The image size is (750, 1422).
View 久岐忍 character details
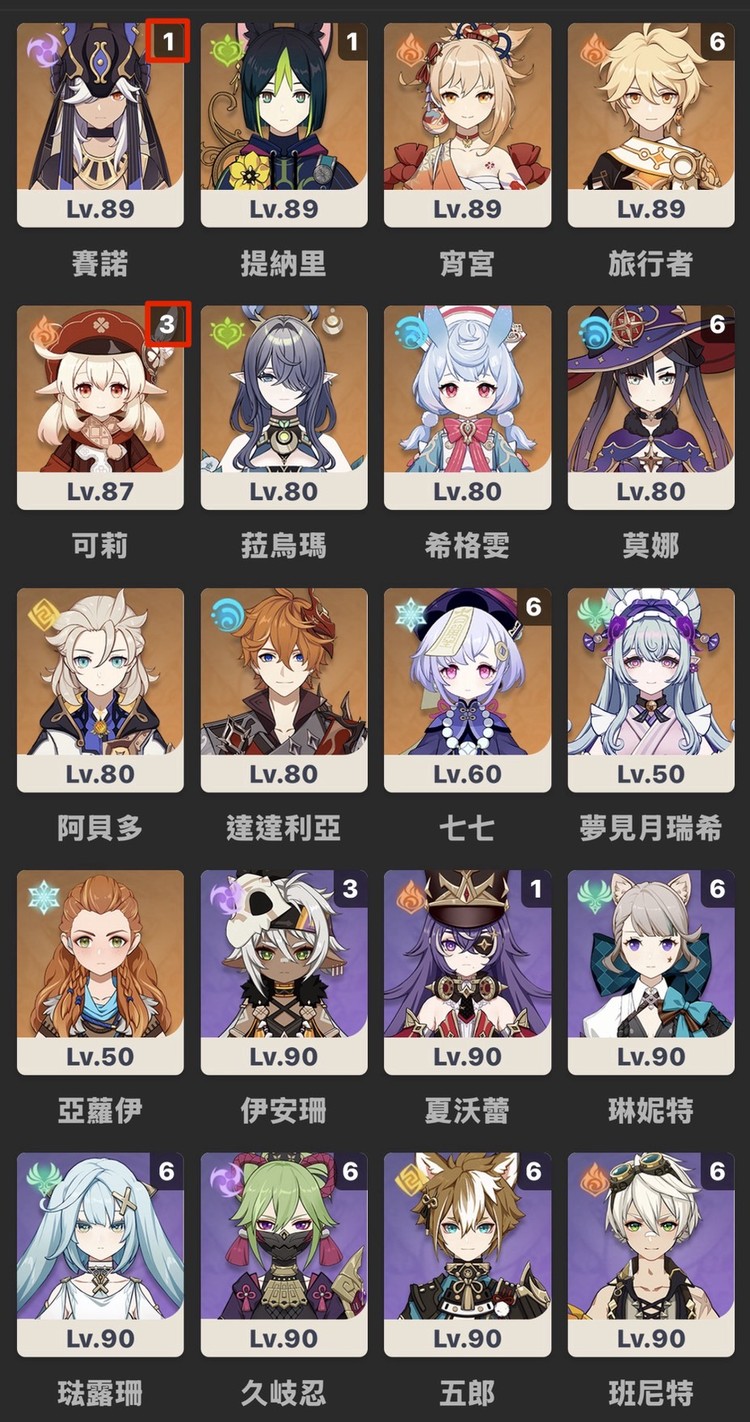coord(284,1253)
